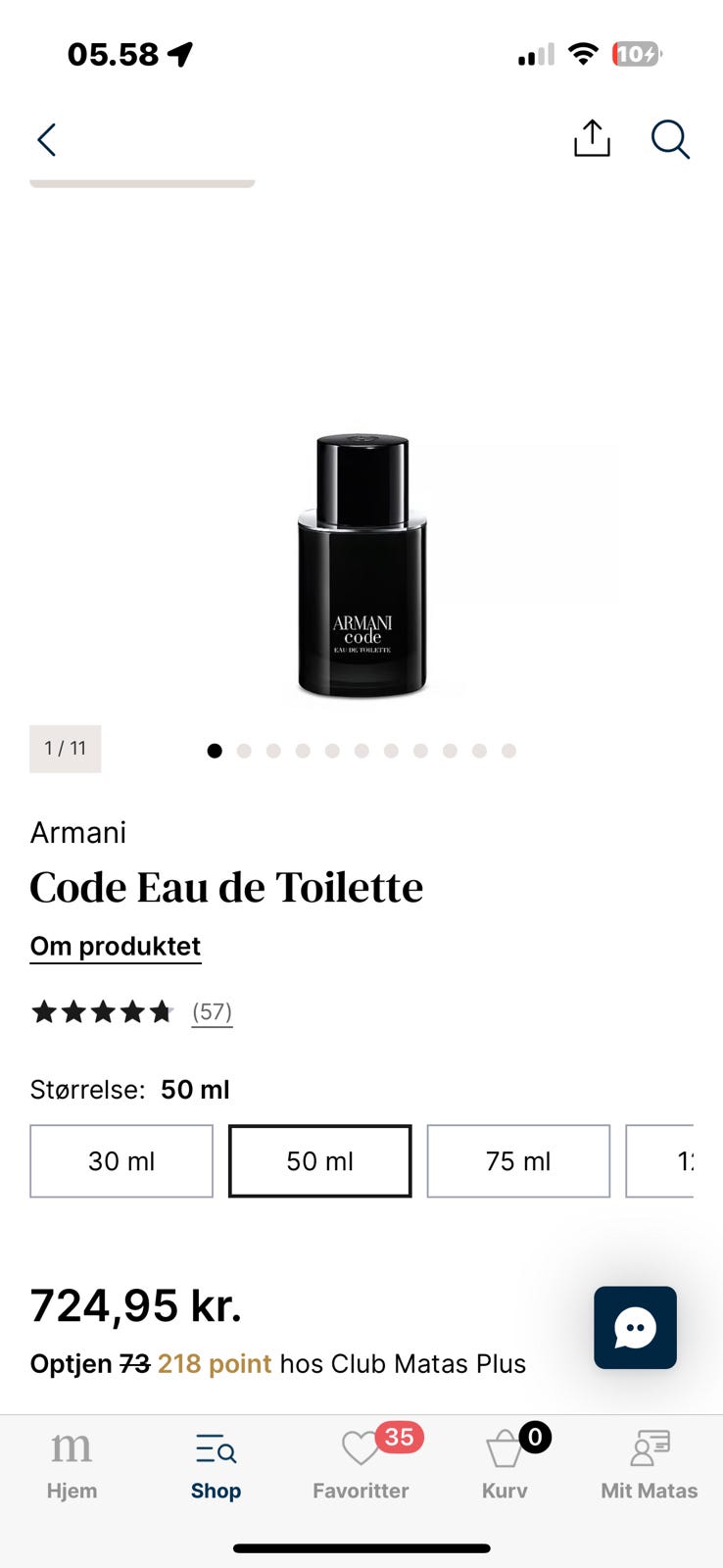This screenshot has height=1568, width=723.
Task: Go to Hjem in the bottom navigation
Action: (71, 1465)
